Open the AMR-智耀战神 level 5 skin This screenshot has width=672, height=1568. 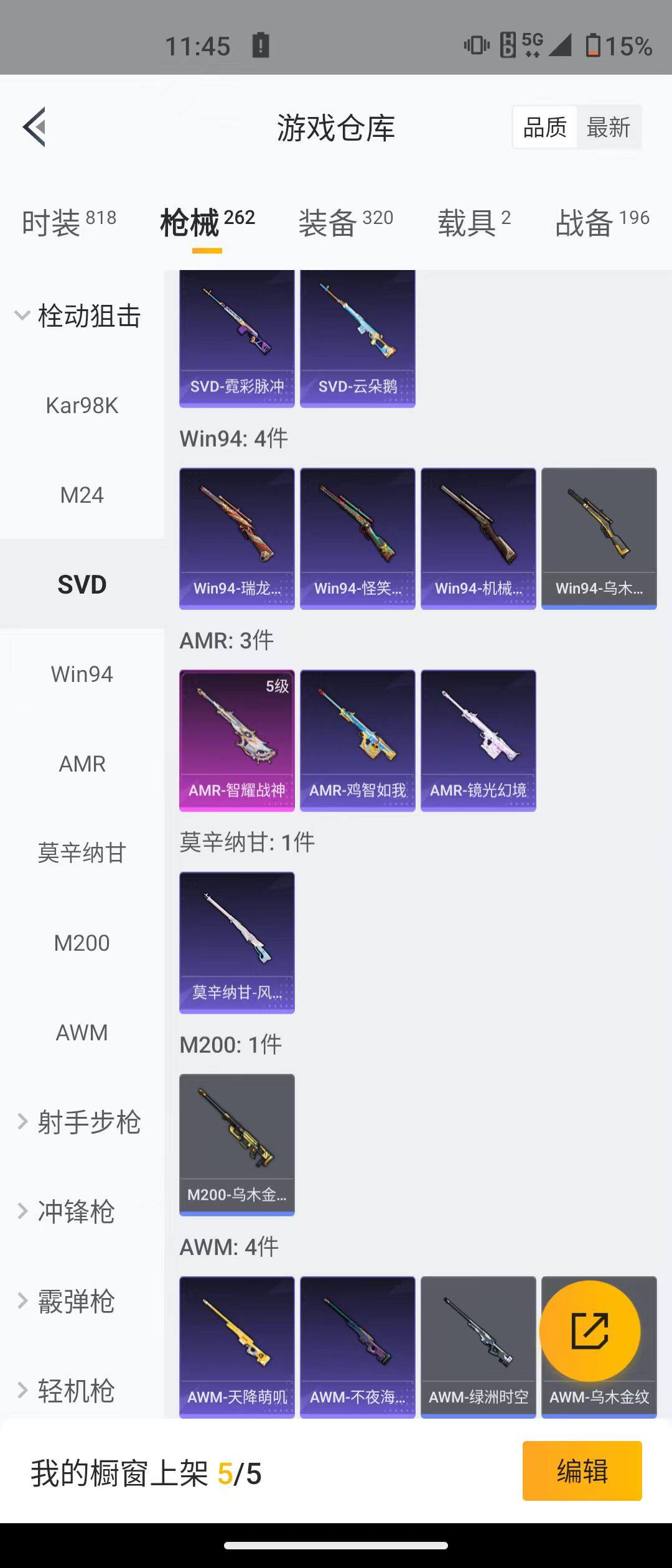[x=236, y=740]
